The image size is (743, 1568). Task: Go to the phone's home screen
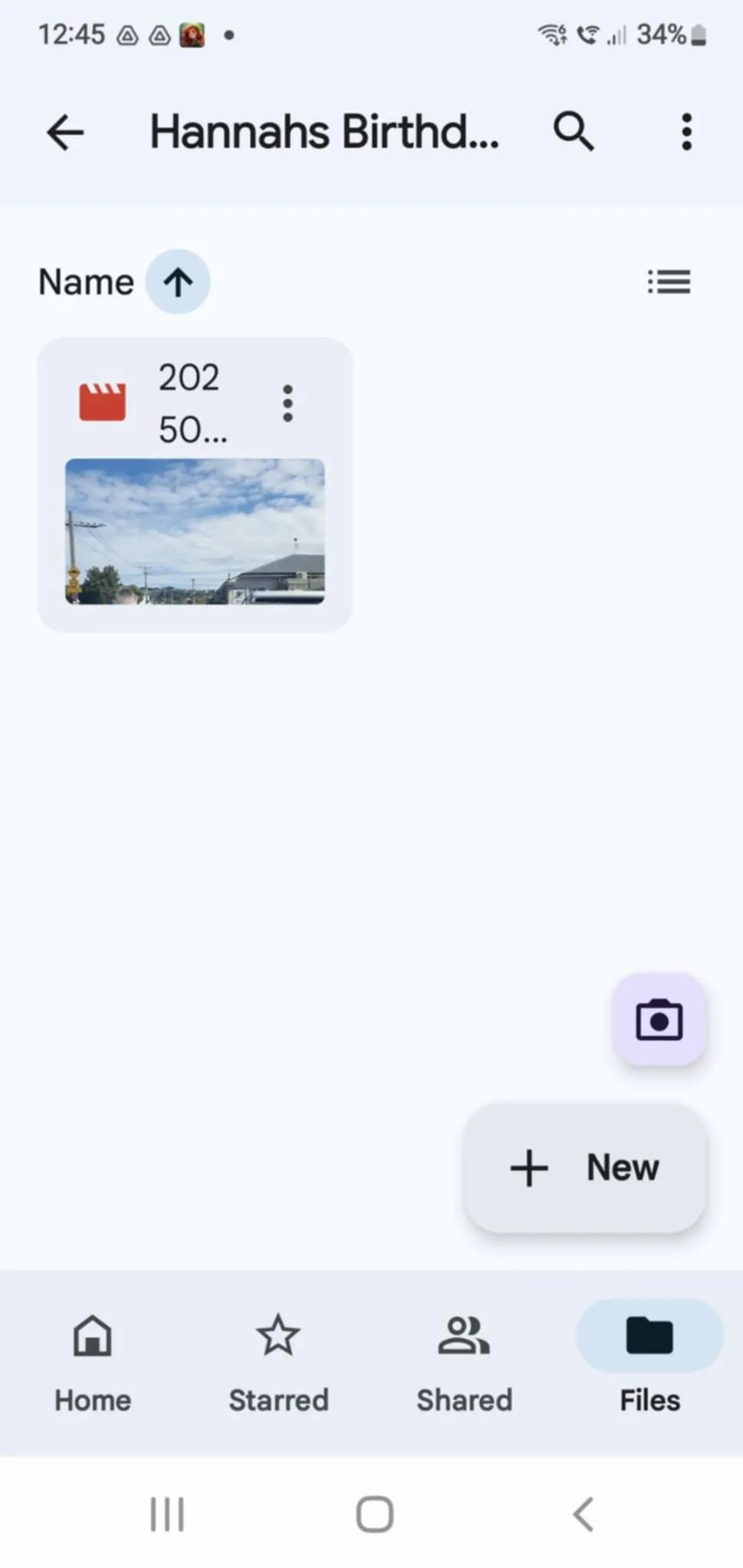[375, 1514]
